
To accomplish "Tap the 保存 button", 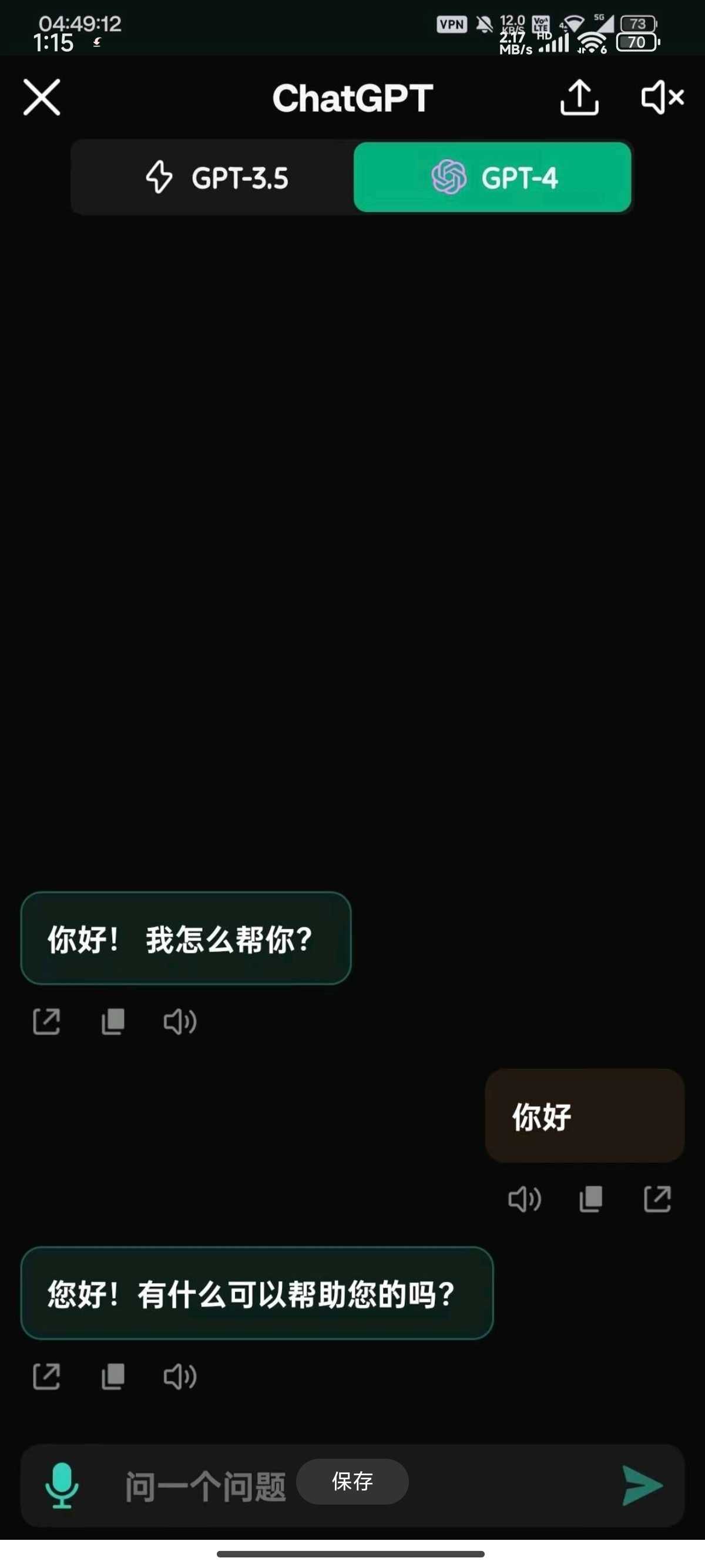I will pos(352,1481).
